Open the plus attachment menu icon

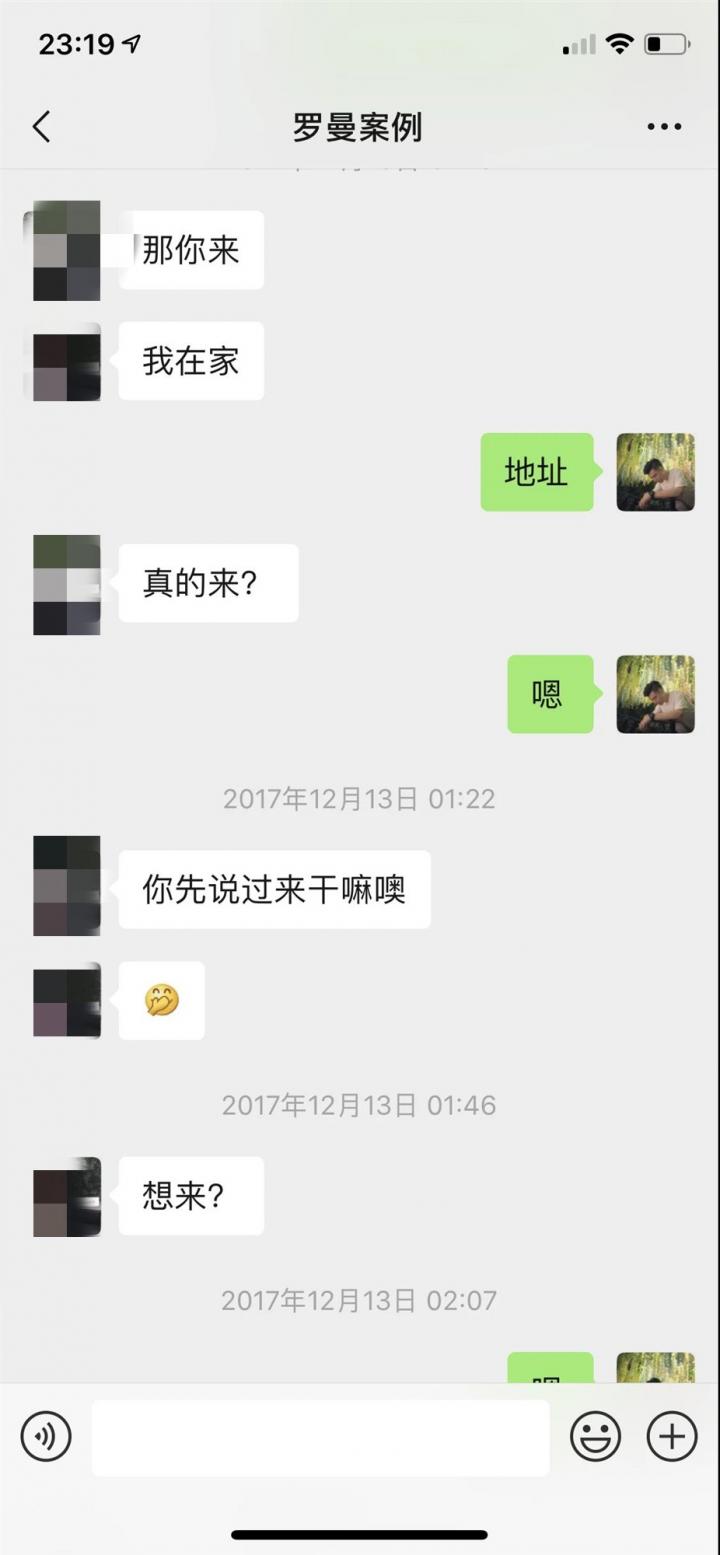pos(672,1437)
